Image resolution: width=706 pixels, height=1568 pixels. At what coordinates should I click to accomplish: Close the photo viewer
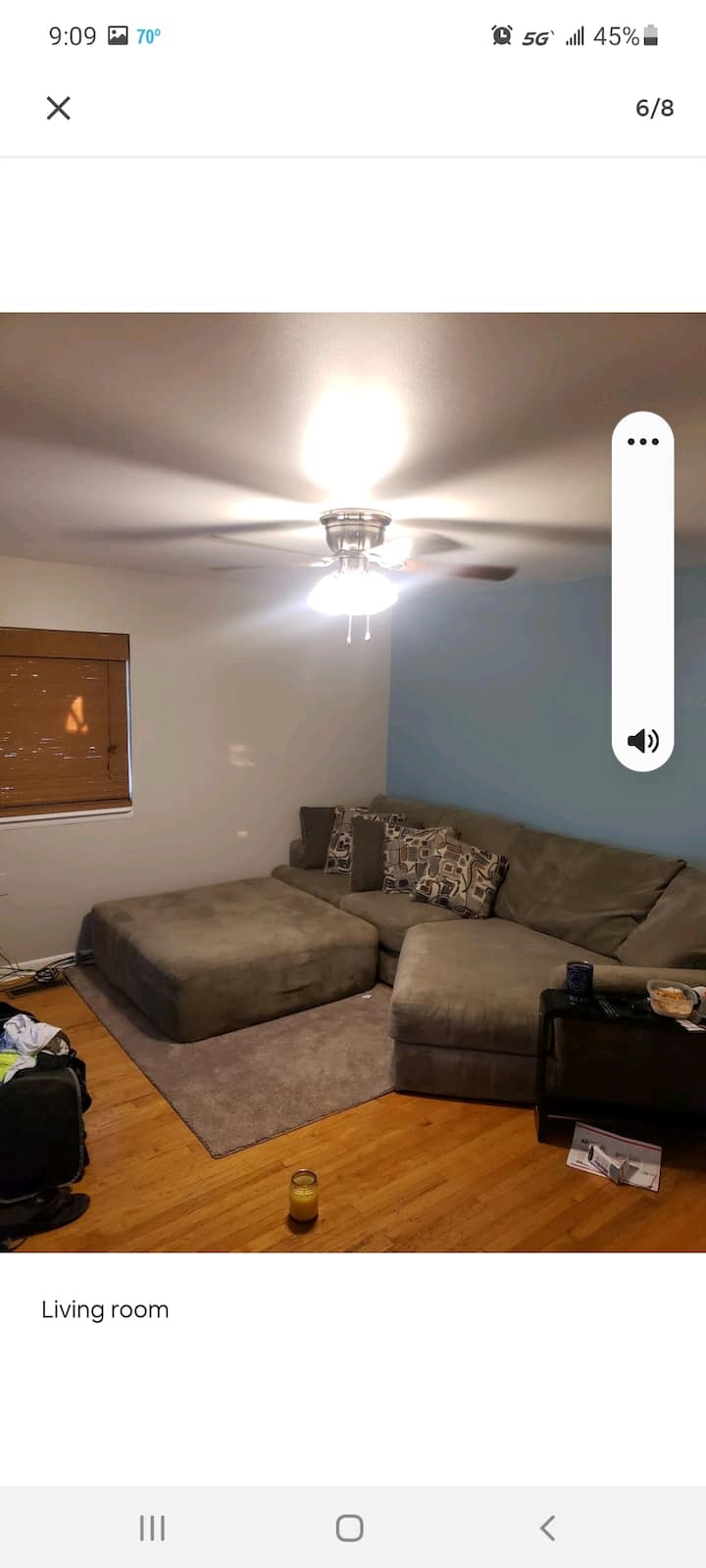(59, 108)
